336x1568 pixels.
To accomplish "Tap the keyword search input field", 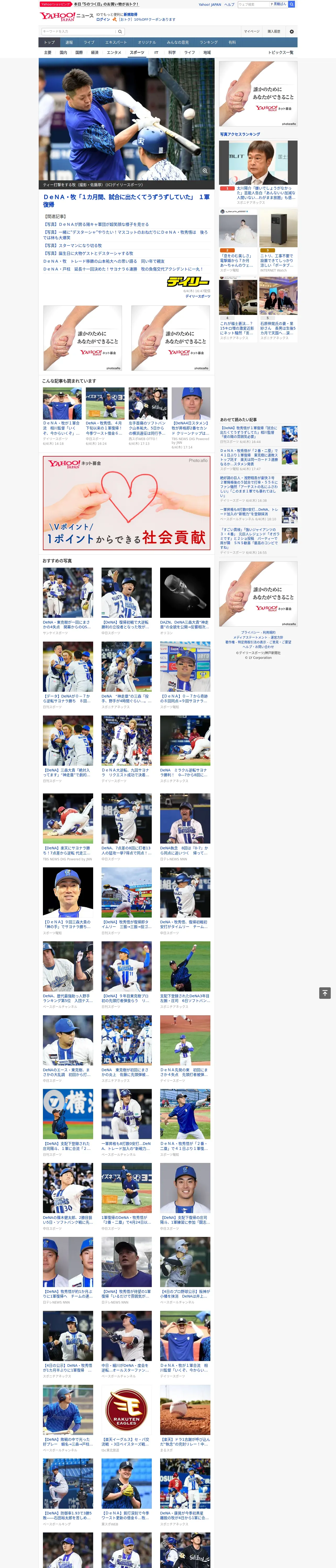I will (79, 31).
